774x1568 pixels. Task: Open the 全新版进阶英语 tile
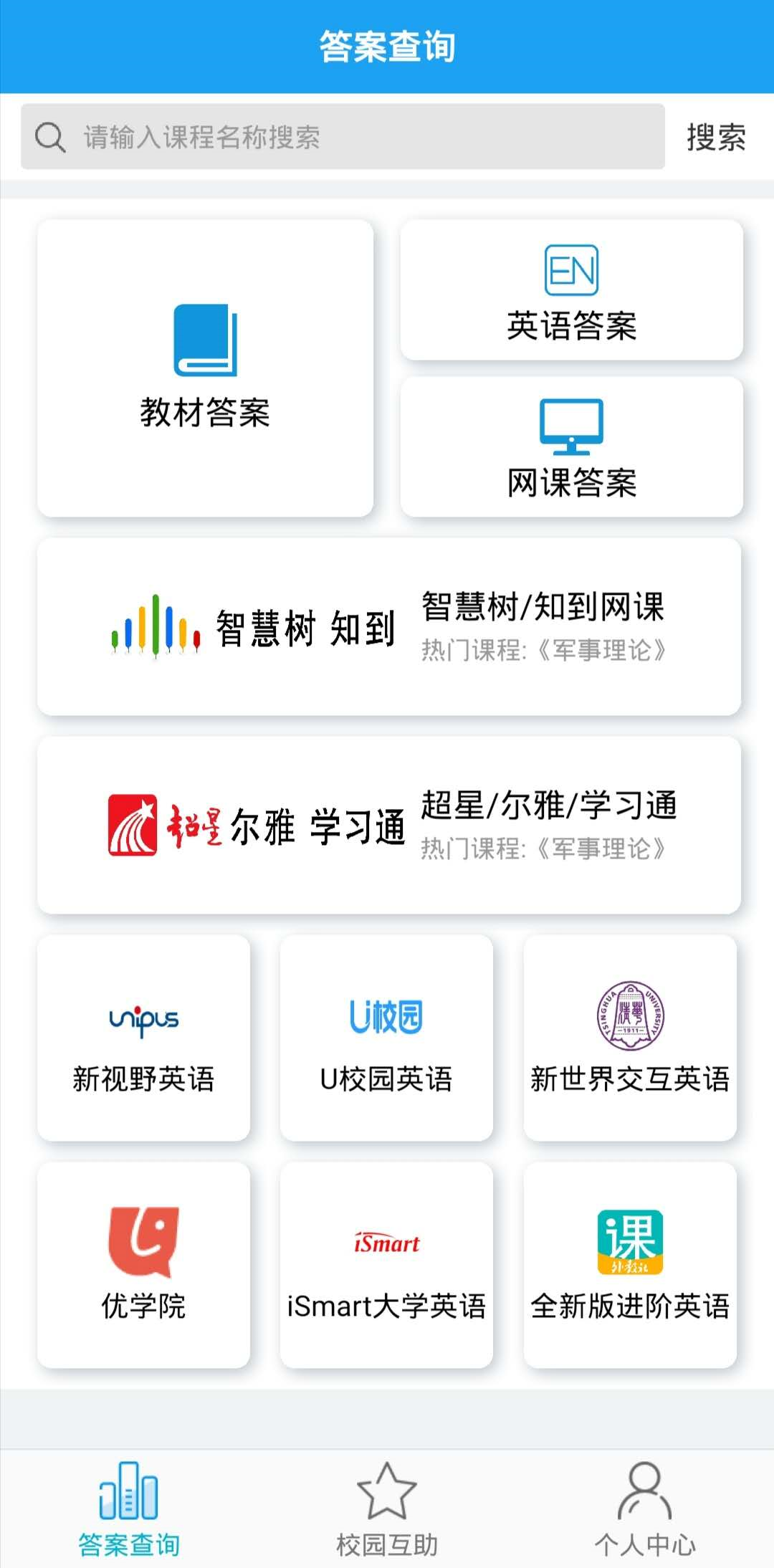[630, 1265]
